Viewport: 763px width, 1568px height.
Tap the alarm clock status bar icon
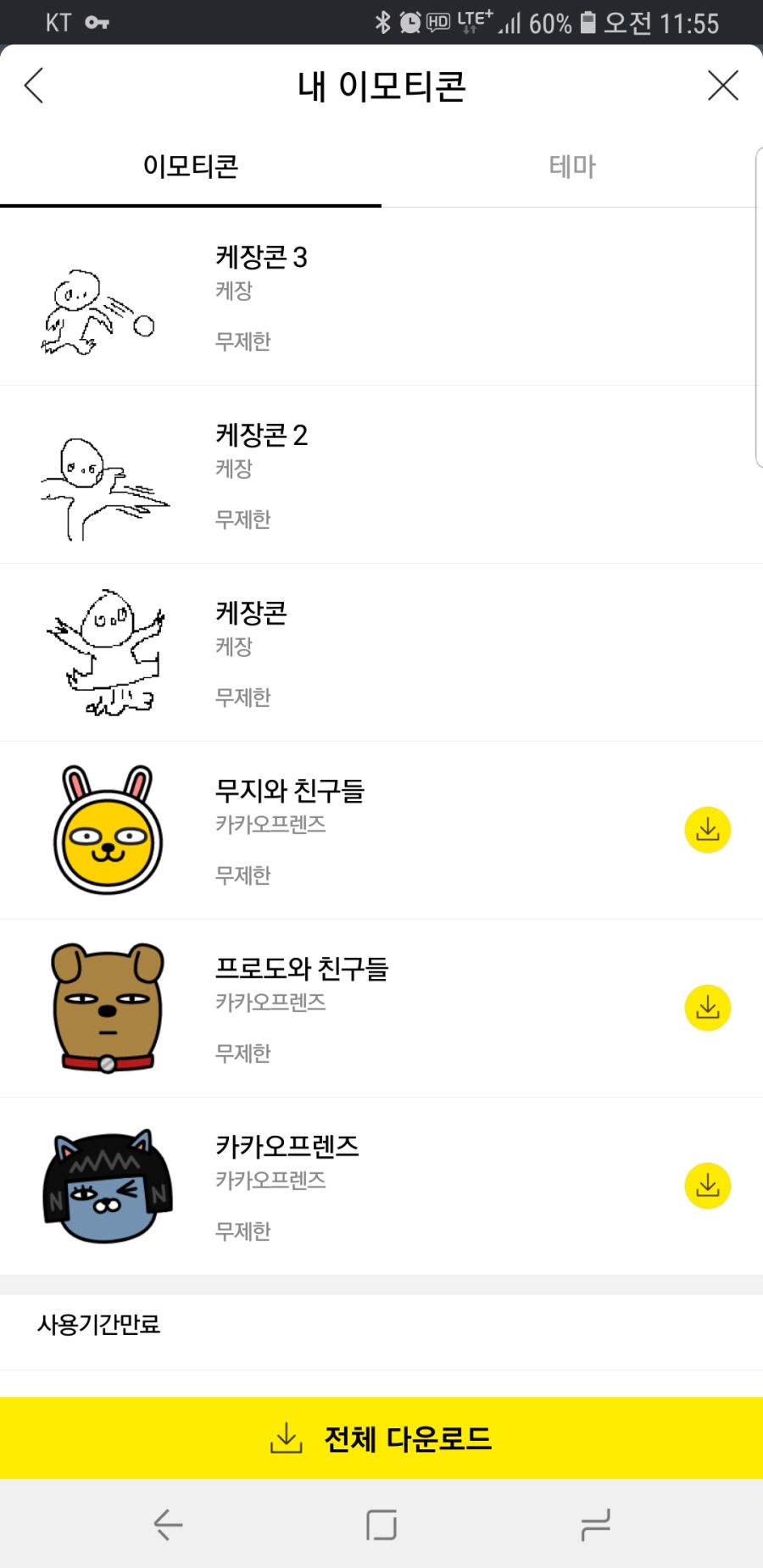click(x=409, y=23)
